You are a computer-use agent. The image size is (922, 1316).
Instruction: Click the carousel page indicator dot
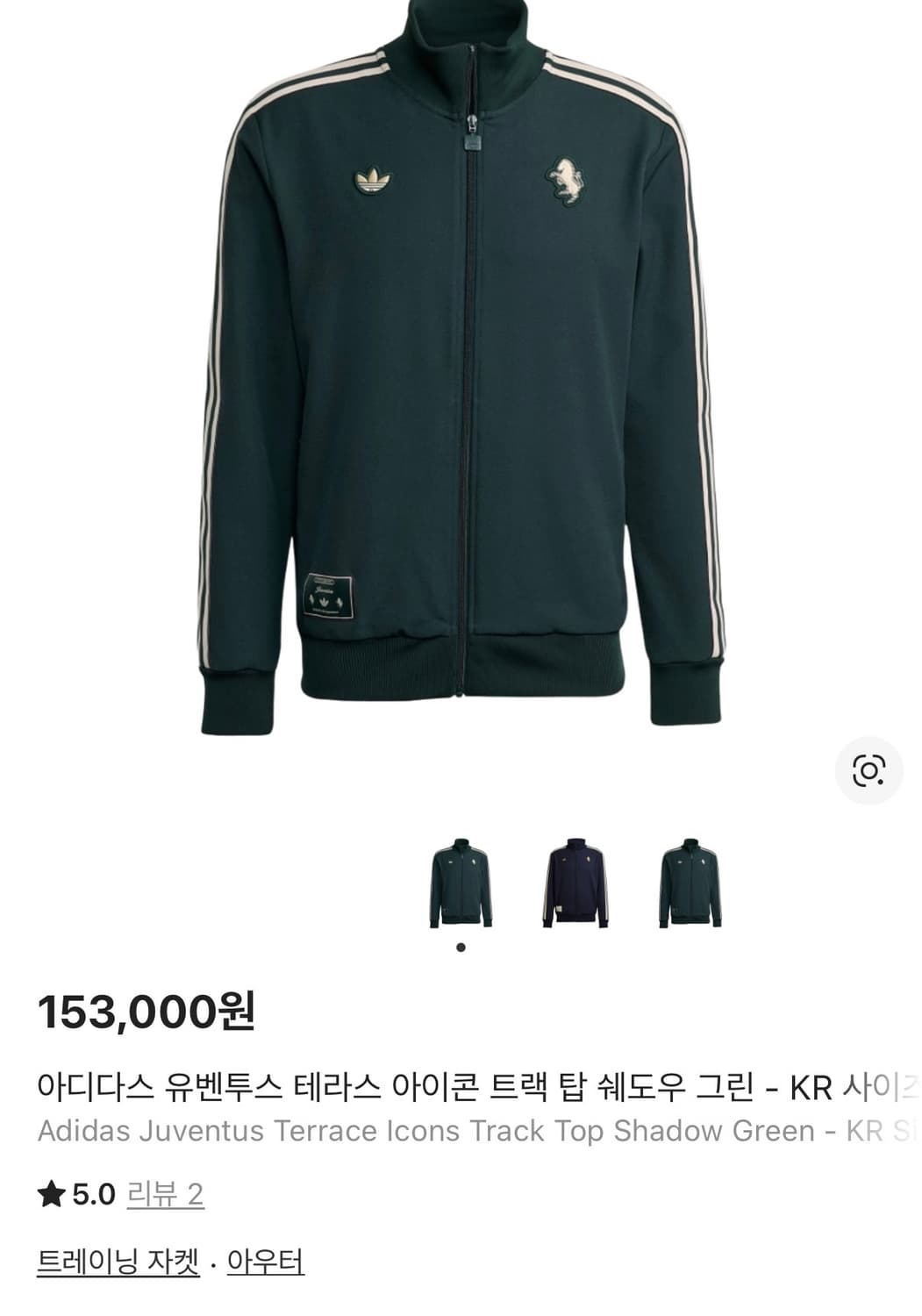coord(461,946)
